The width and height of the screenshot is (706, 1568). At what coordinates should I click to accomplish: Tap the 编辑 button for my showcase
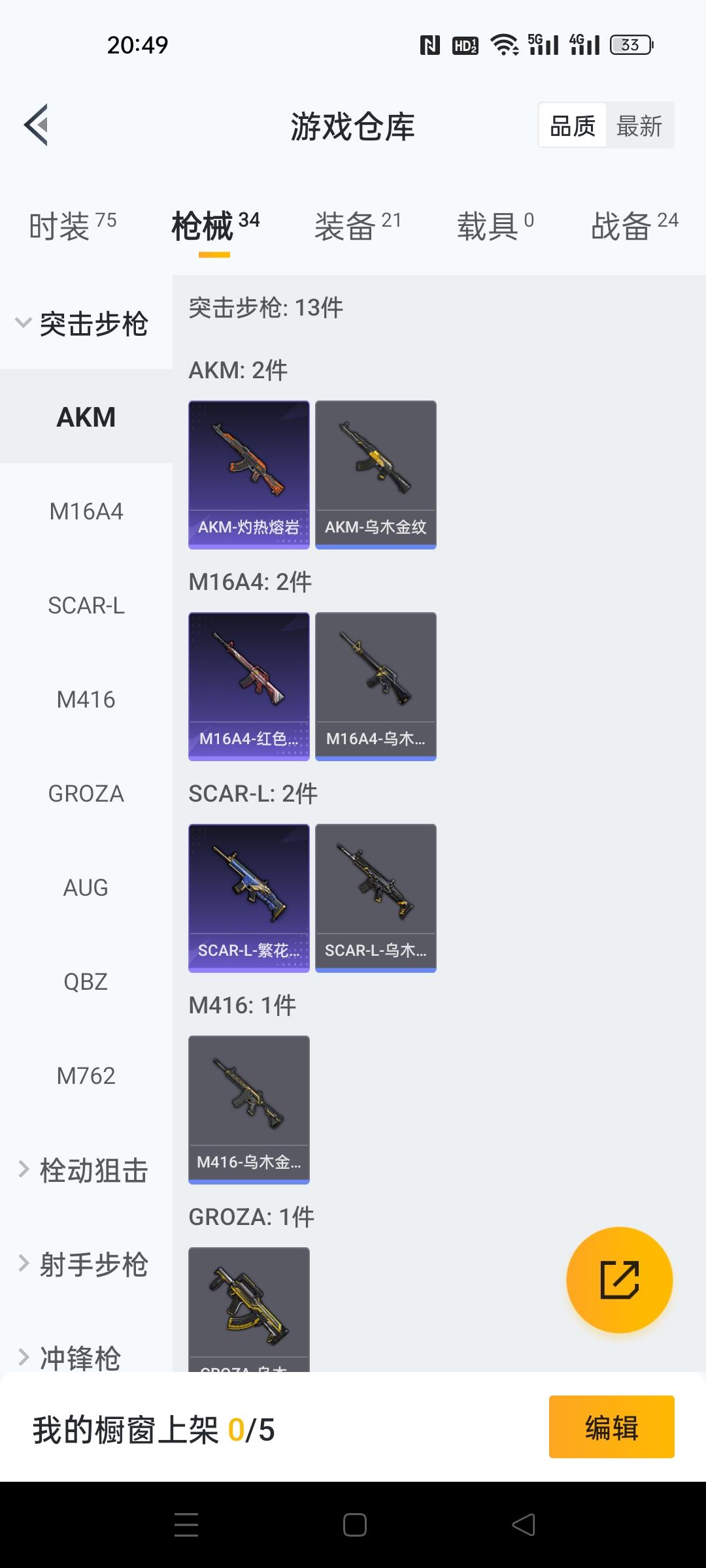[611, 1427]
